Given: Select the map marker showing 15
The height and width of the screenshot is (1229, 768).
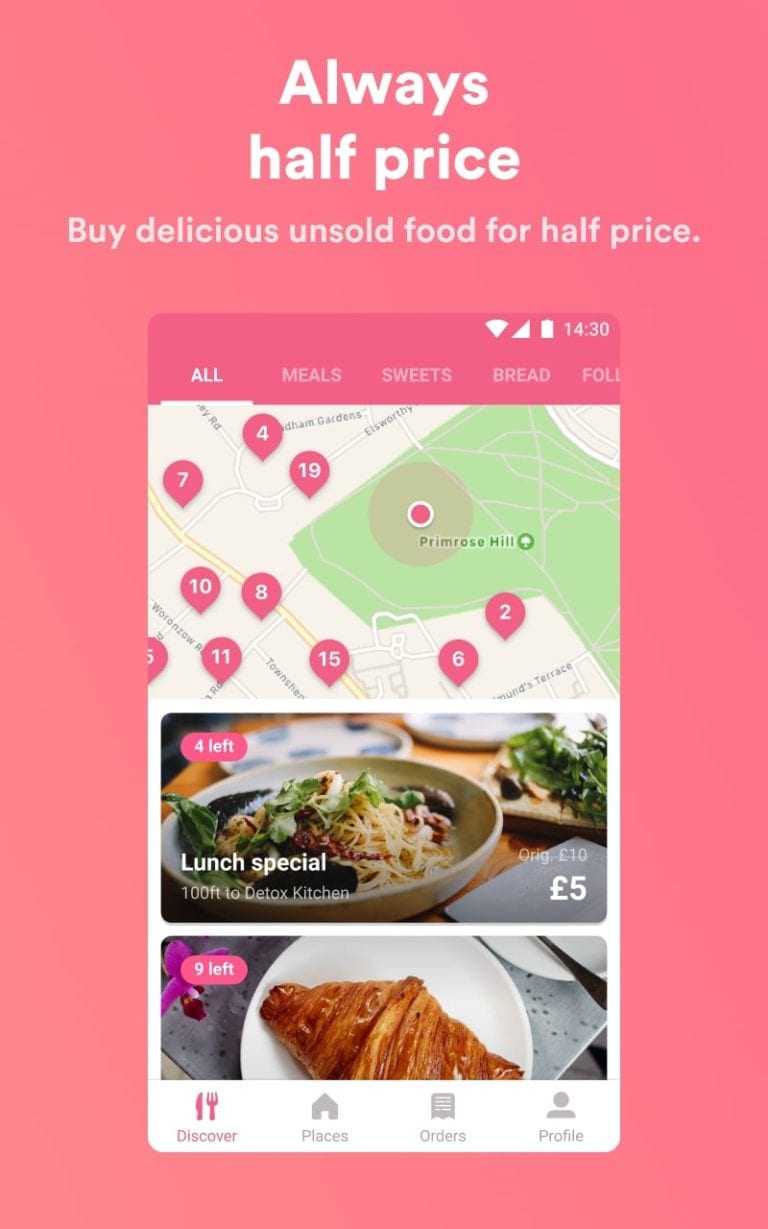Looking at the screenshot, I should click(326, 657).
